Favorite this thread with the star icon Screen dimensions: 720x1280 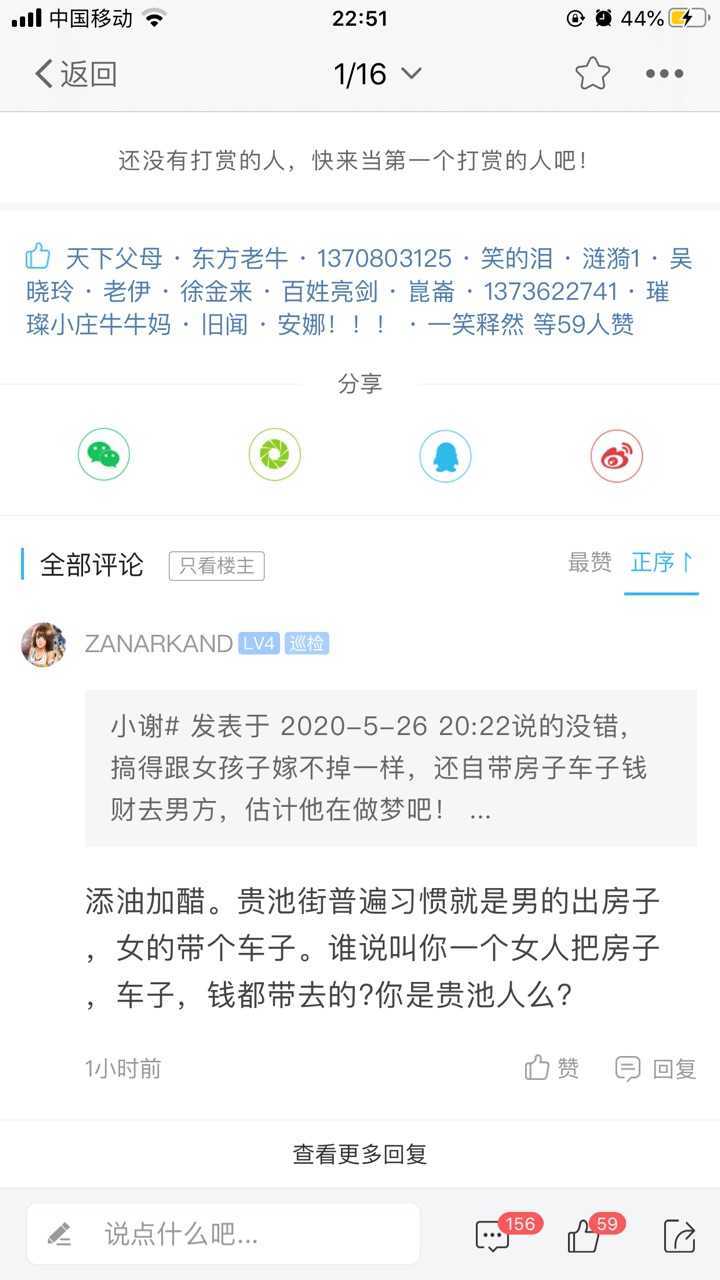pos(592,74)
